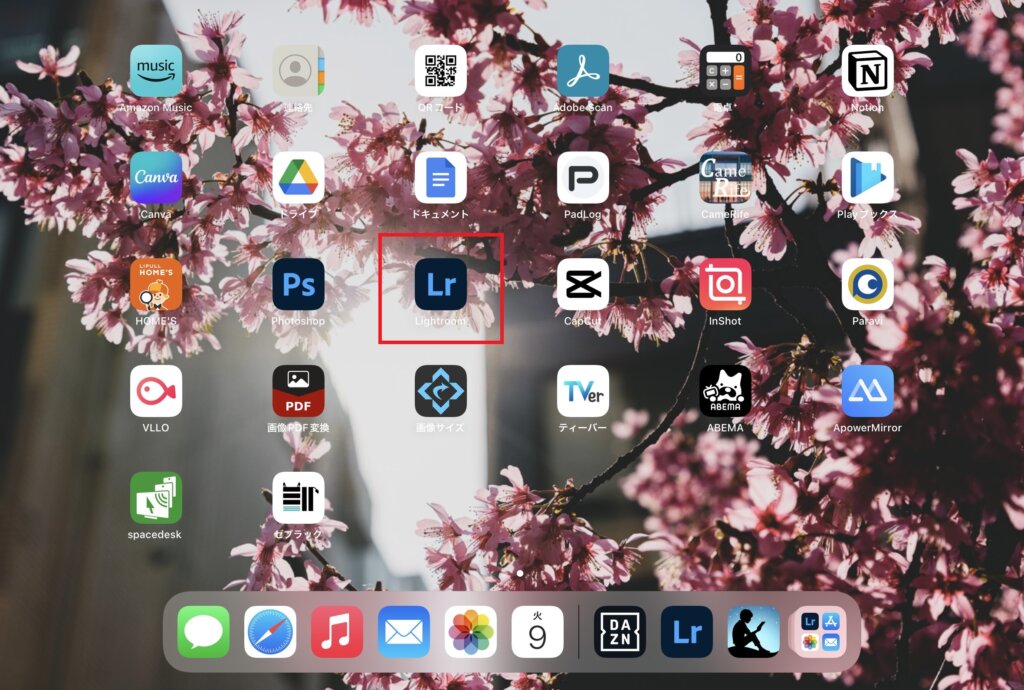Screen dimensions: 1024x690
Task: Open Adobe Scan
Action: tap(583, 71)
